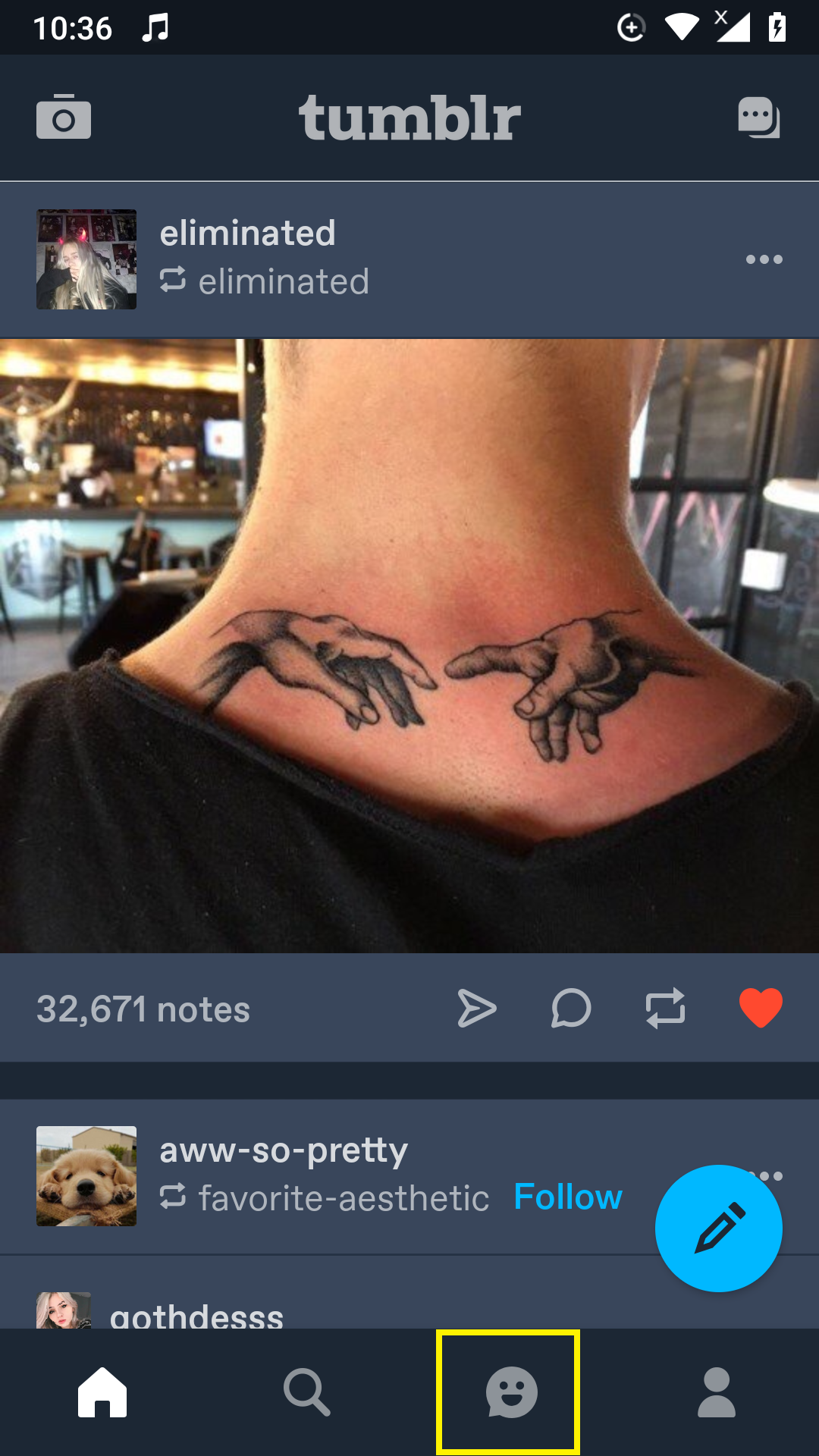Image resolution: width=819 pixels, height=1456 pixels.
Task: Unlike the tattoo post's red heart
Action: 761,1009
